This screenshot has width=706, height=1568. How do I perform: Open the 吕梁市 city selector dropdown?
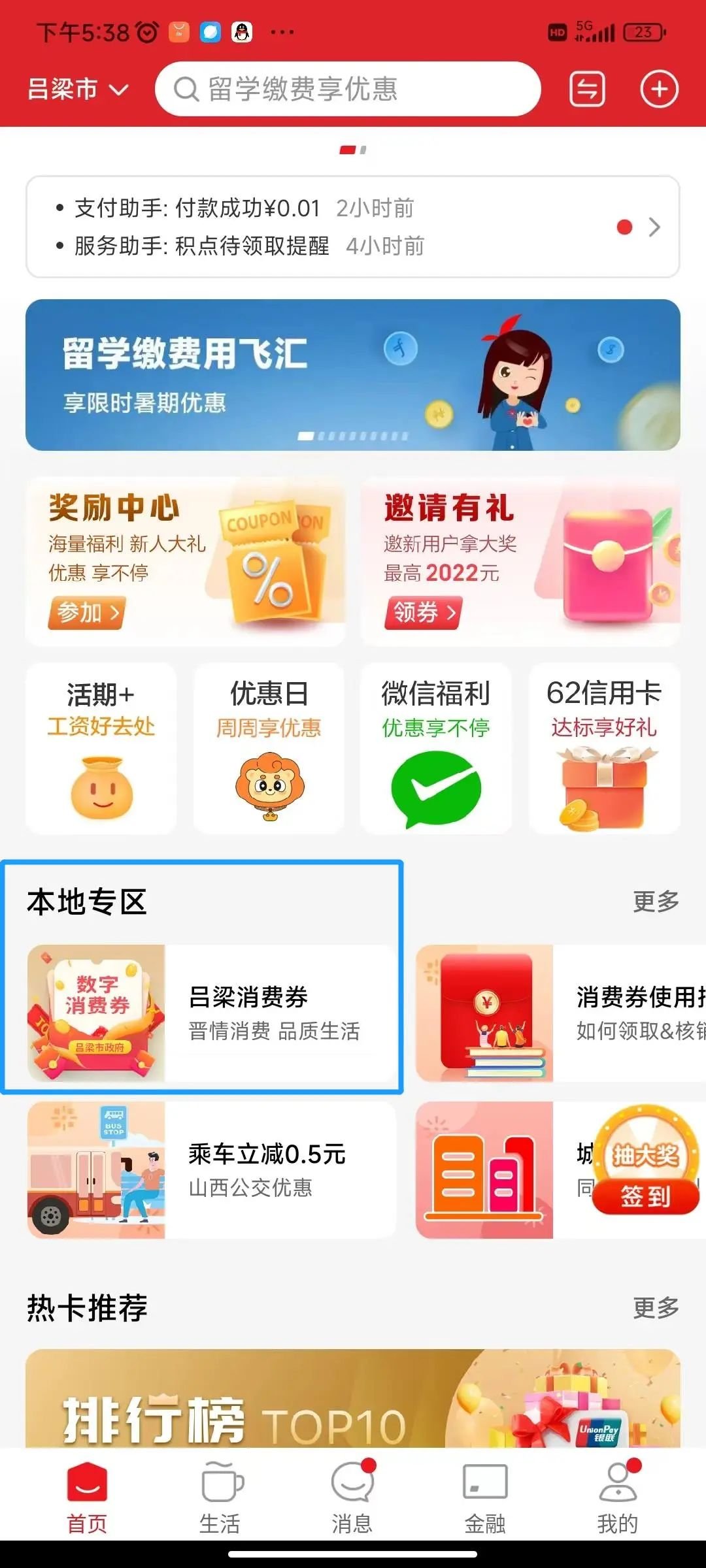[77, 90]
